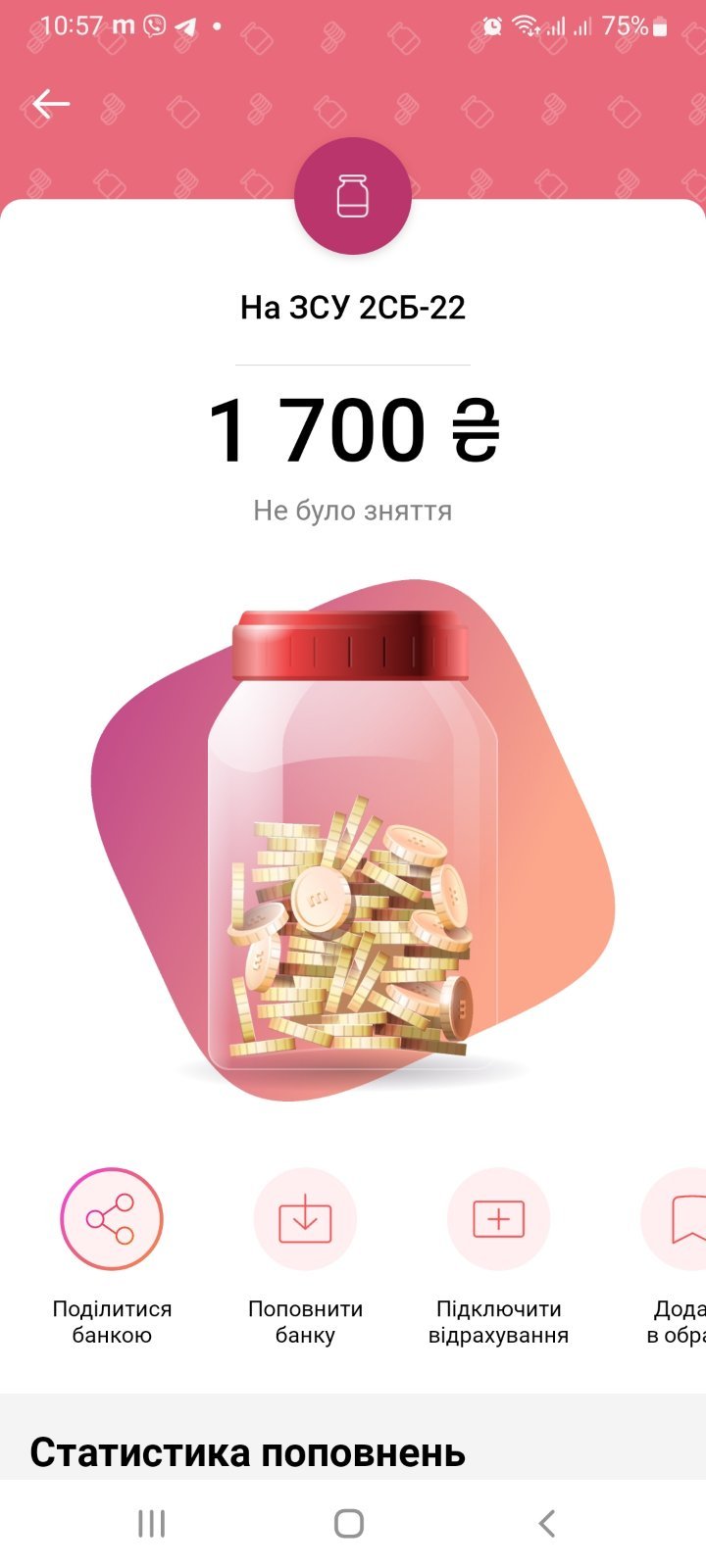Select 'Поповнити банку' to top up
The width and height of the screenshot is (706, 1568).
pyautogui.click(x=305, y=1219)
